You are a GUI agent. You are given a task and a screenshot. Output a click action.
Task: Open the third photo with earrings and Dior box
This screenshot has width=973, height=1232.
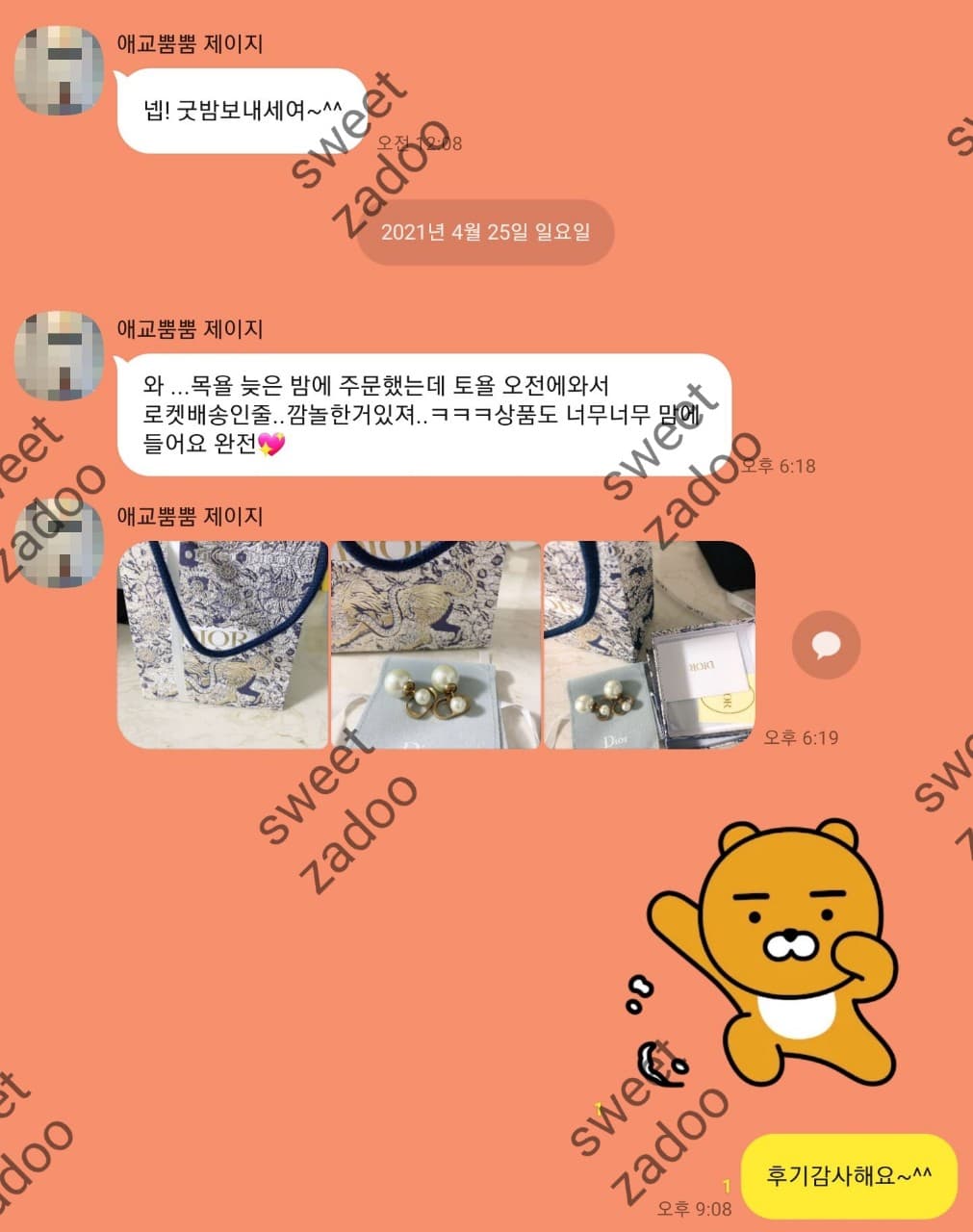(650, 645)
